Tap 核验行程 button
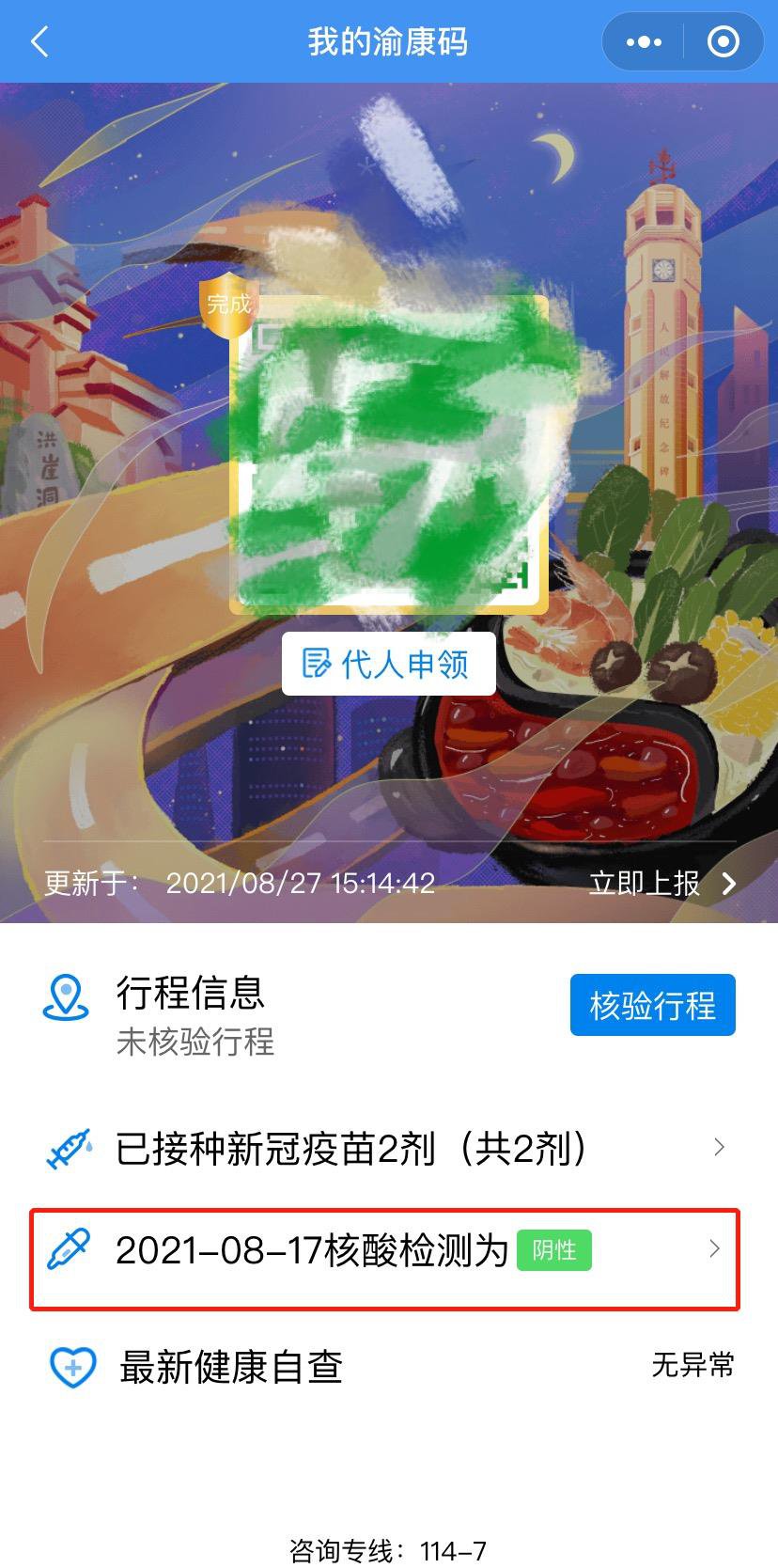Image resolution: width=778 pixels, height=1568 pixels. point(652,1006)
